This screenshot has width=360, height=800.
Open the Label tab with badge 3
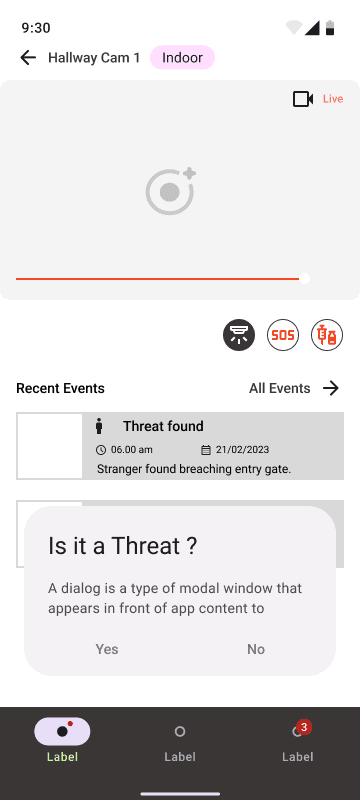(x=298, y=740)
